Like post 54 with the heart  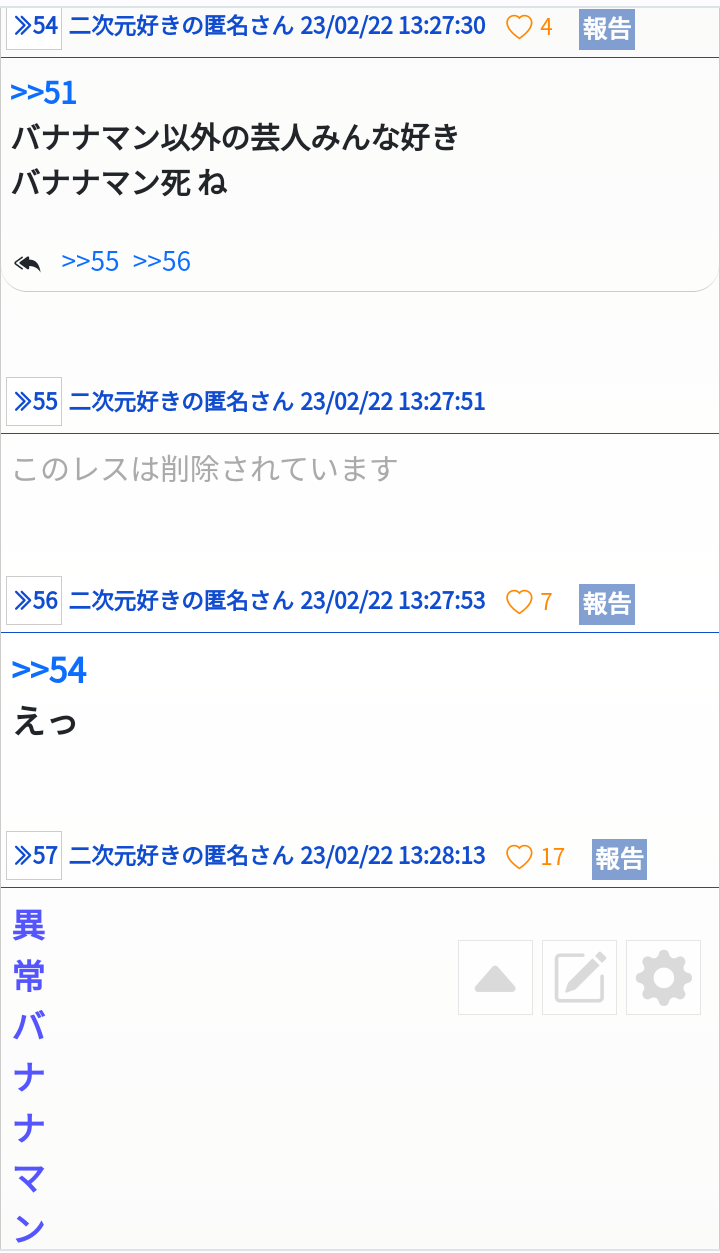(519, 27)
